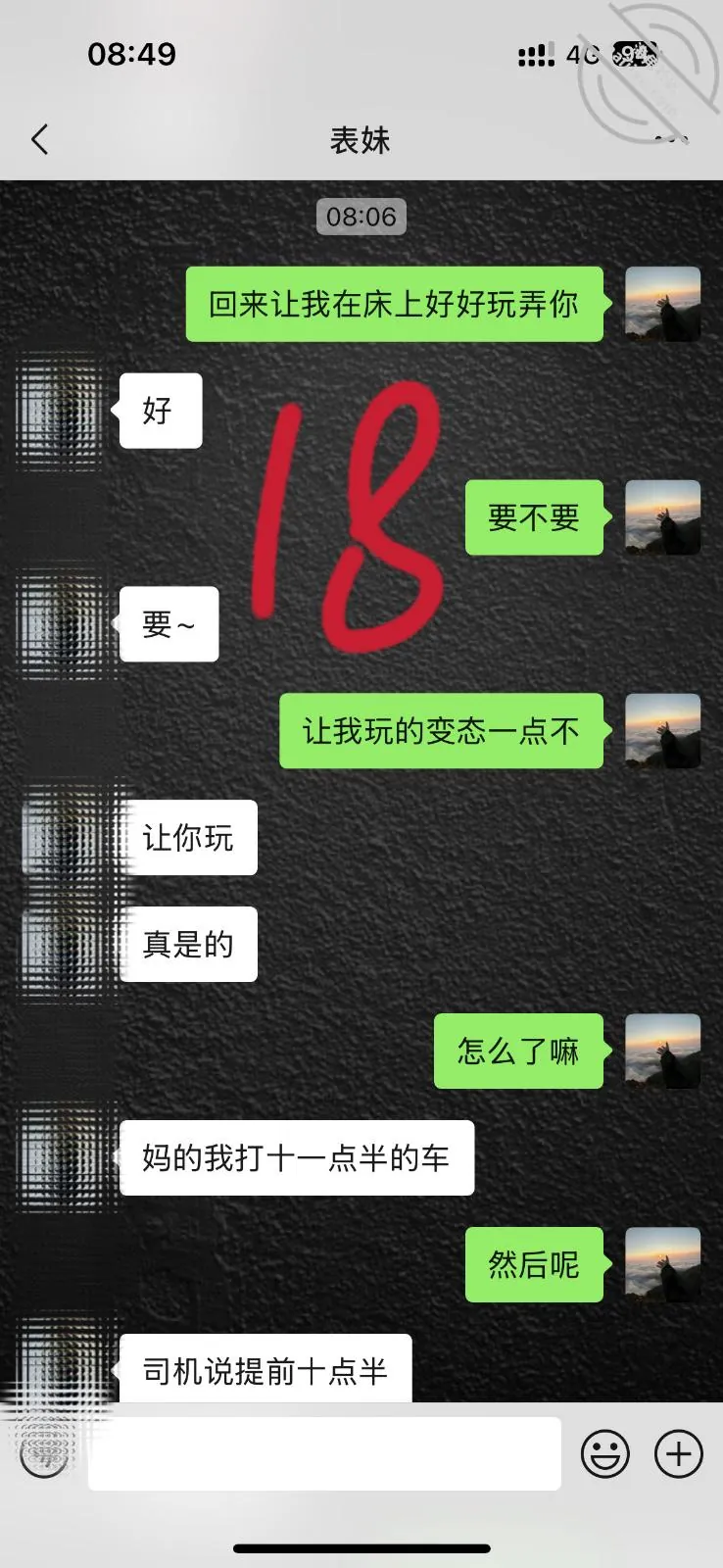Open sender's avatar beside 要不要
Screen dimensions: 723x1568
(x=663, y=517)
